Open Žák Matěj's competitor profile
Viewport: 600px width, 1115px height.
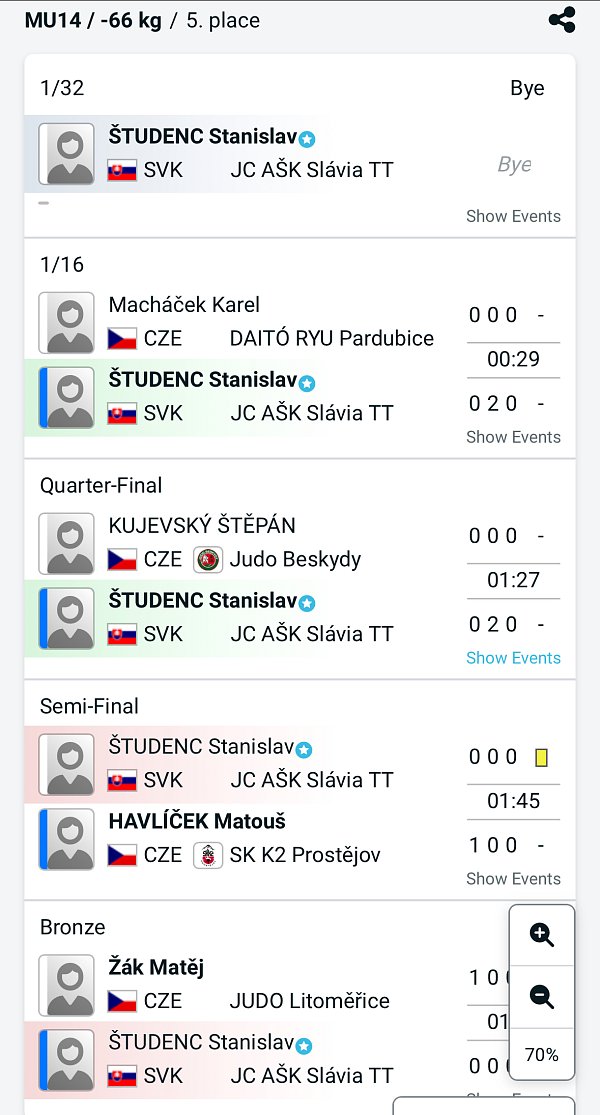156,967
